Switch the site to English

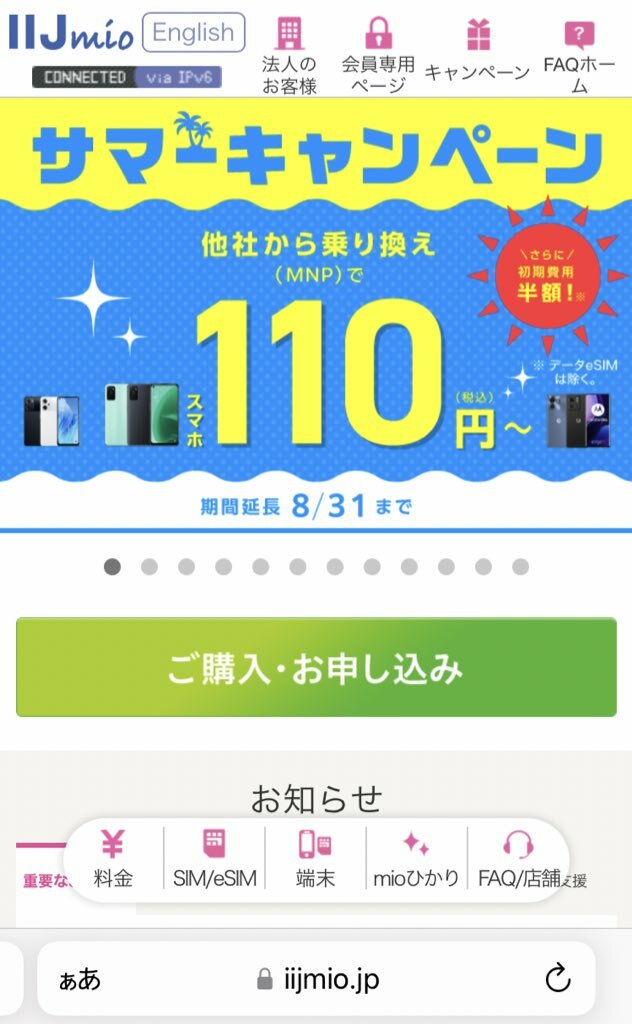[193, 32]
